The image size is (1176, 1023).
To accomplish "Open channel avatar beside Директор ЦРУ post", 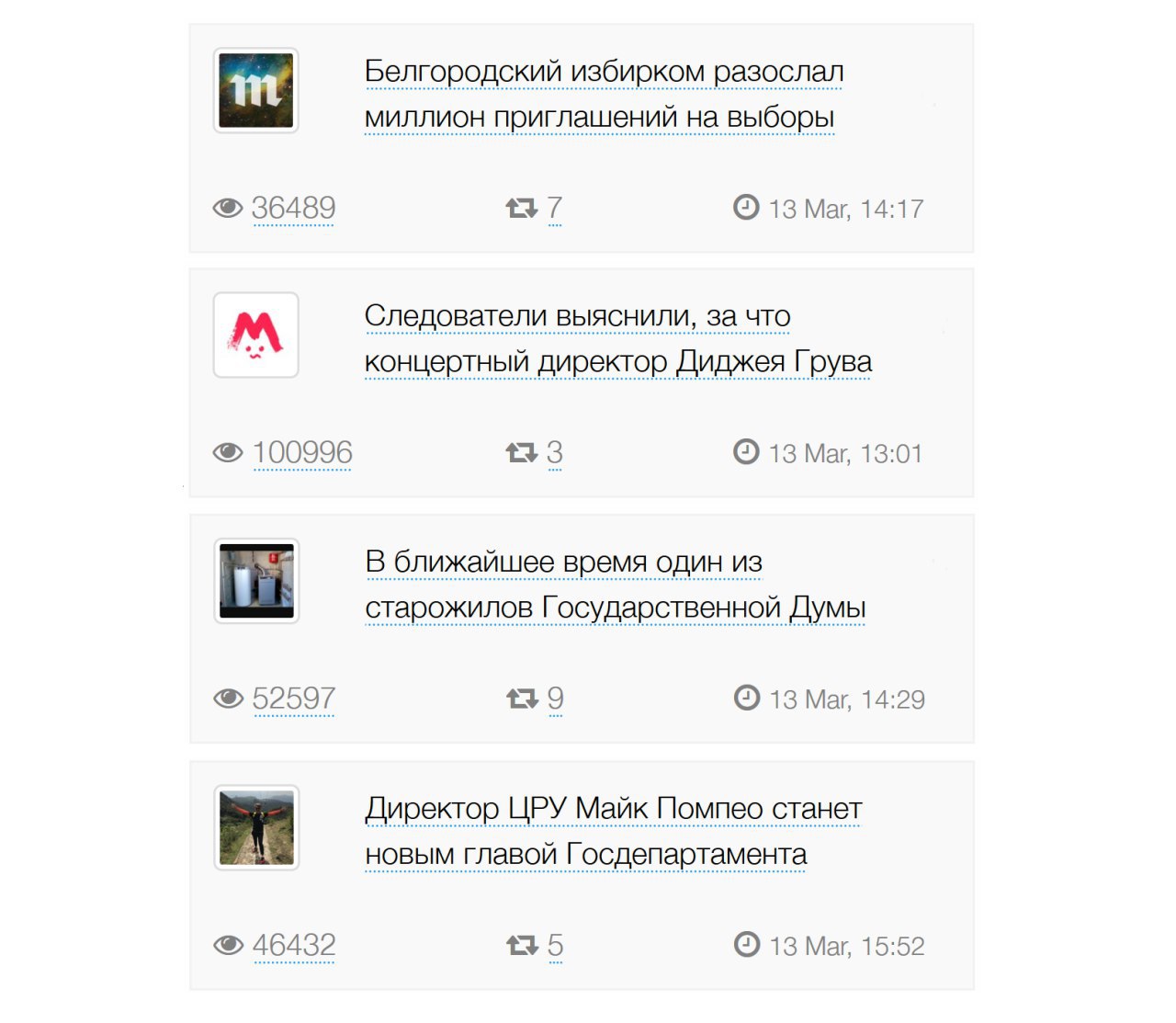I will tap(257, 828).
